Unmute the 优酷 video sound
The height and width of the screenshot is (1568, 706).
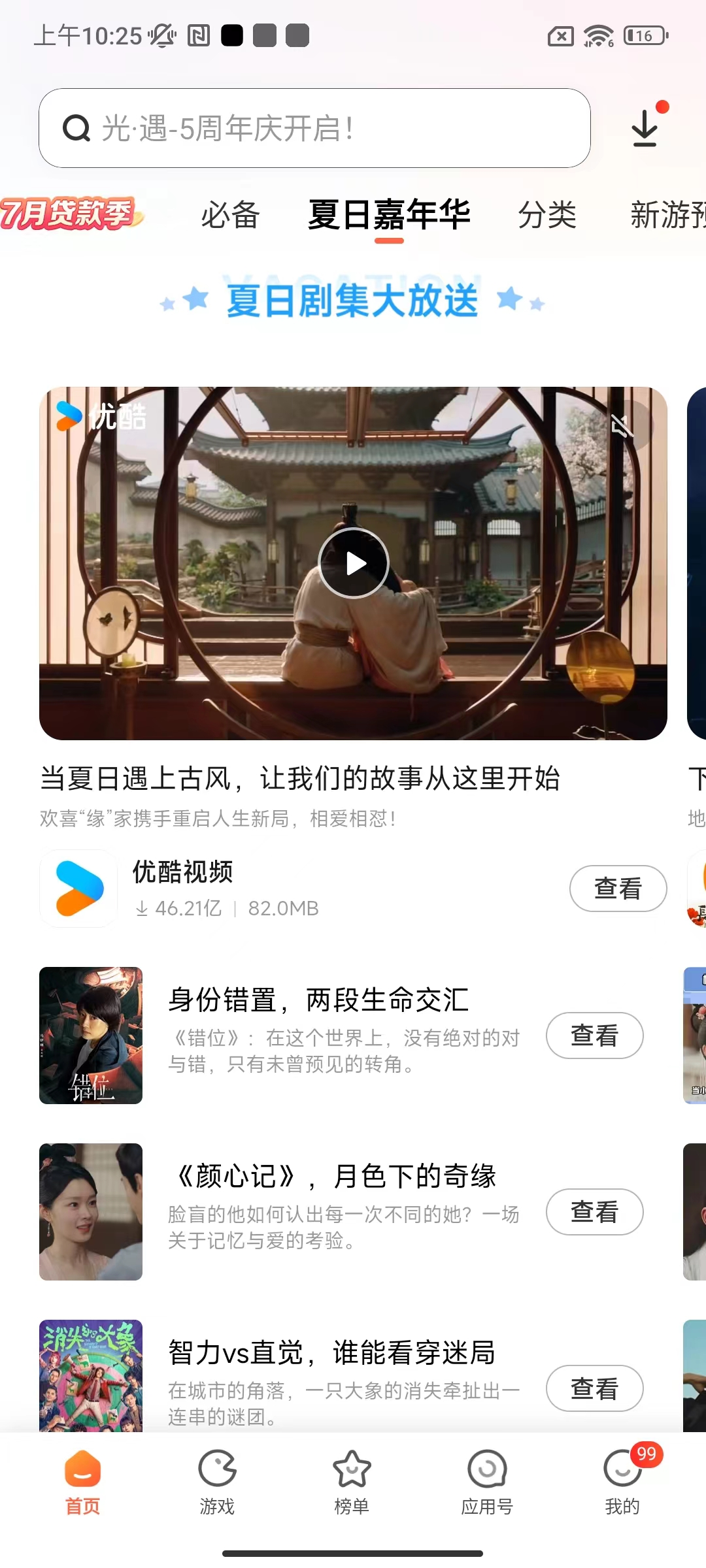pos(622,426)
